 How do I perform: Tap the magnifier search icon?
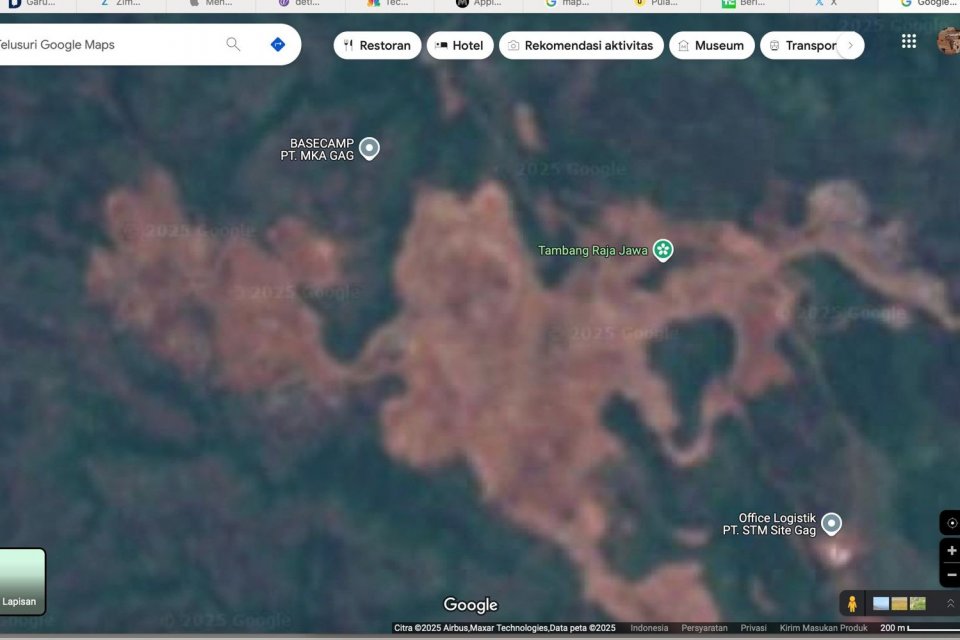click(233, 45)
